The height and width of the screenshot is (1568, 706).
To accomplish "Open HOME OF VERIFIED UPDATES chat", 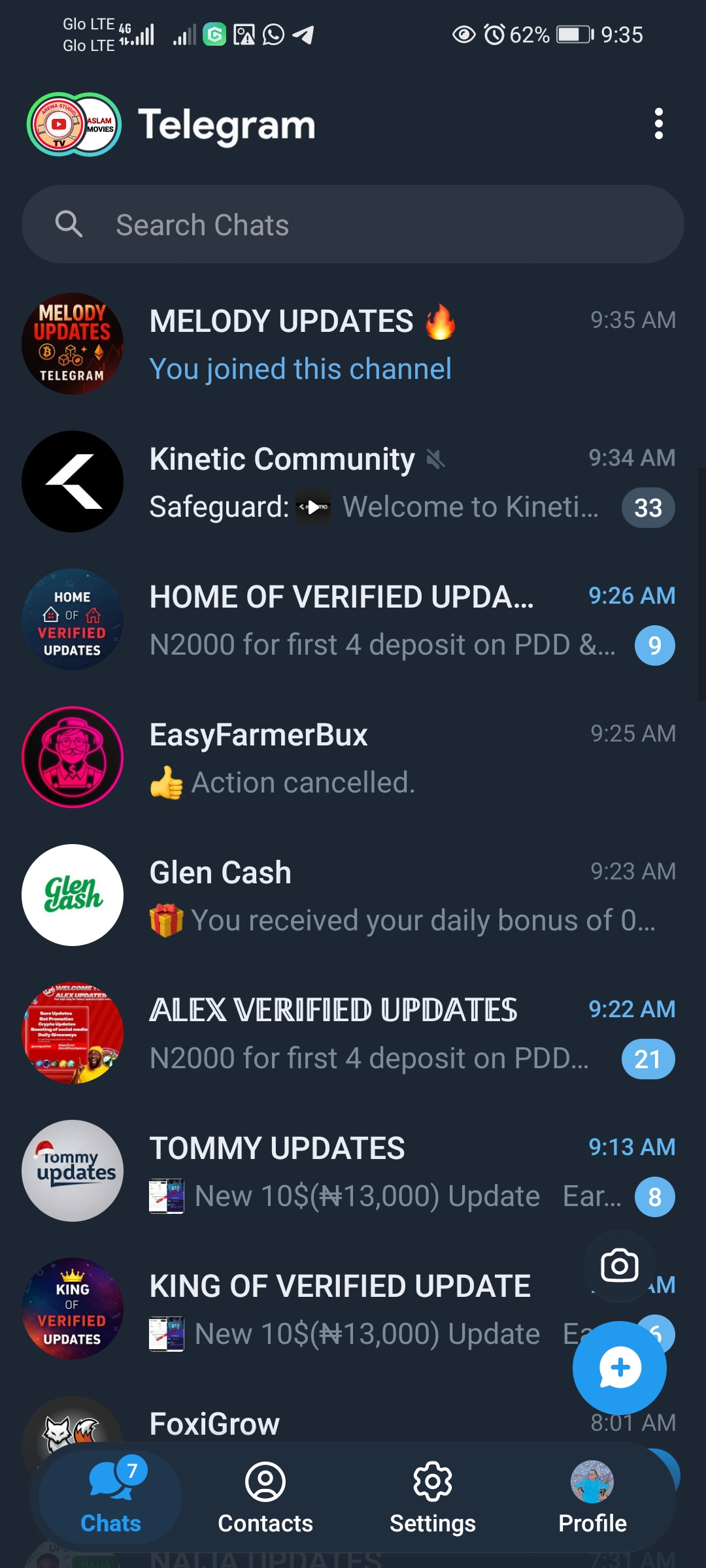I will point(353,620).
